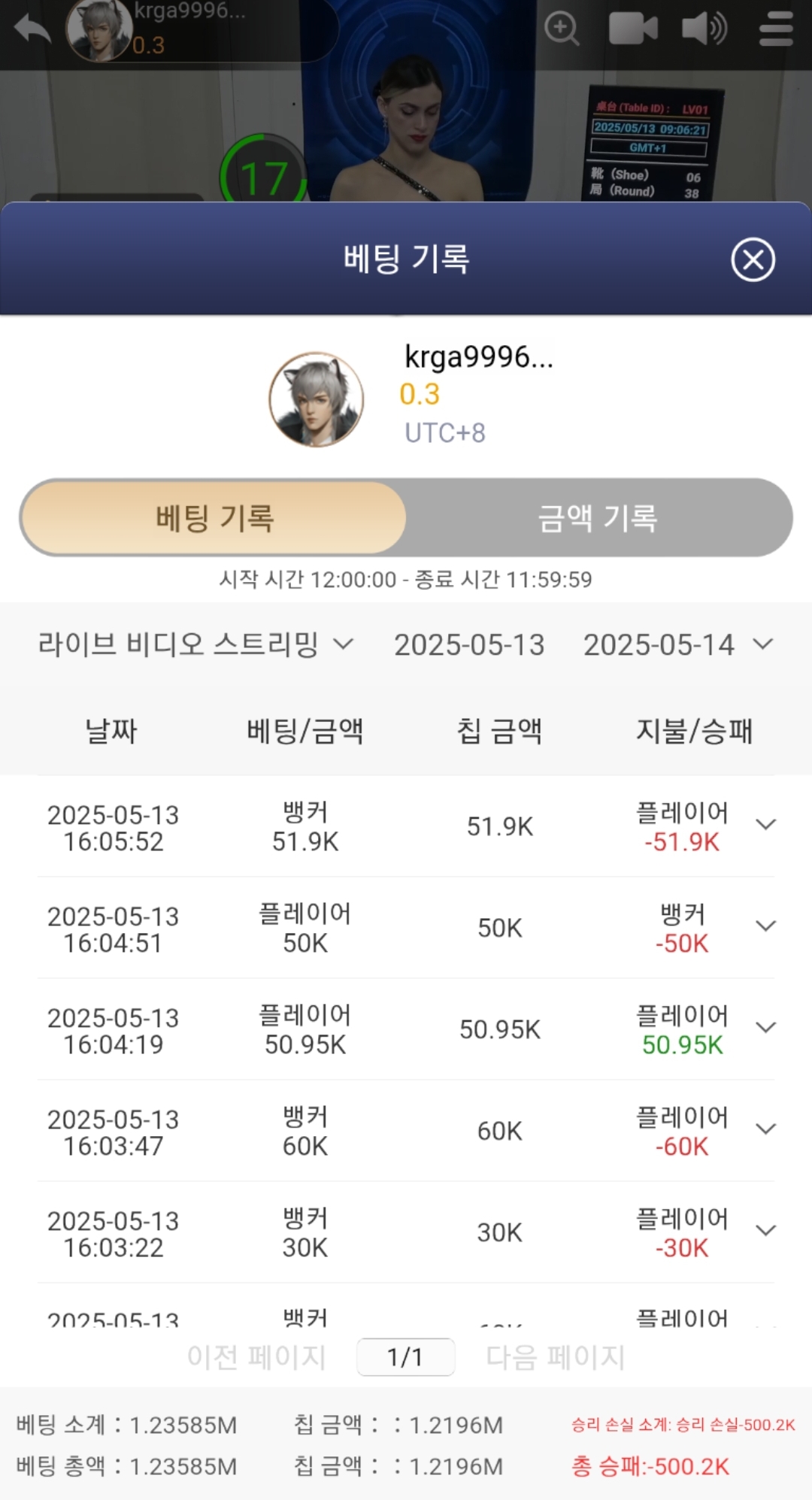Expand the 16:03:22 bet record

coord(765,1231)
